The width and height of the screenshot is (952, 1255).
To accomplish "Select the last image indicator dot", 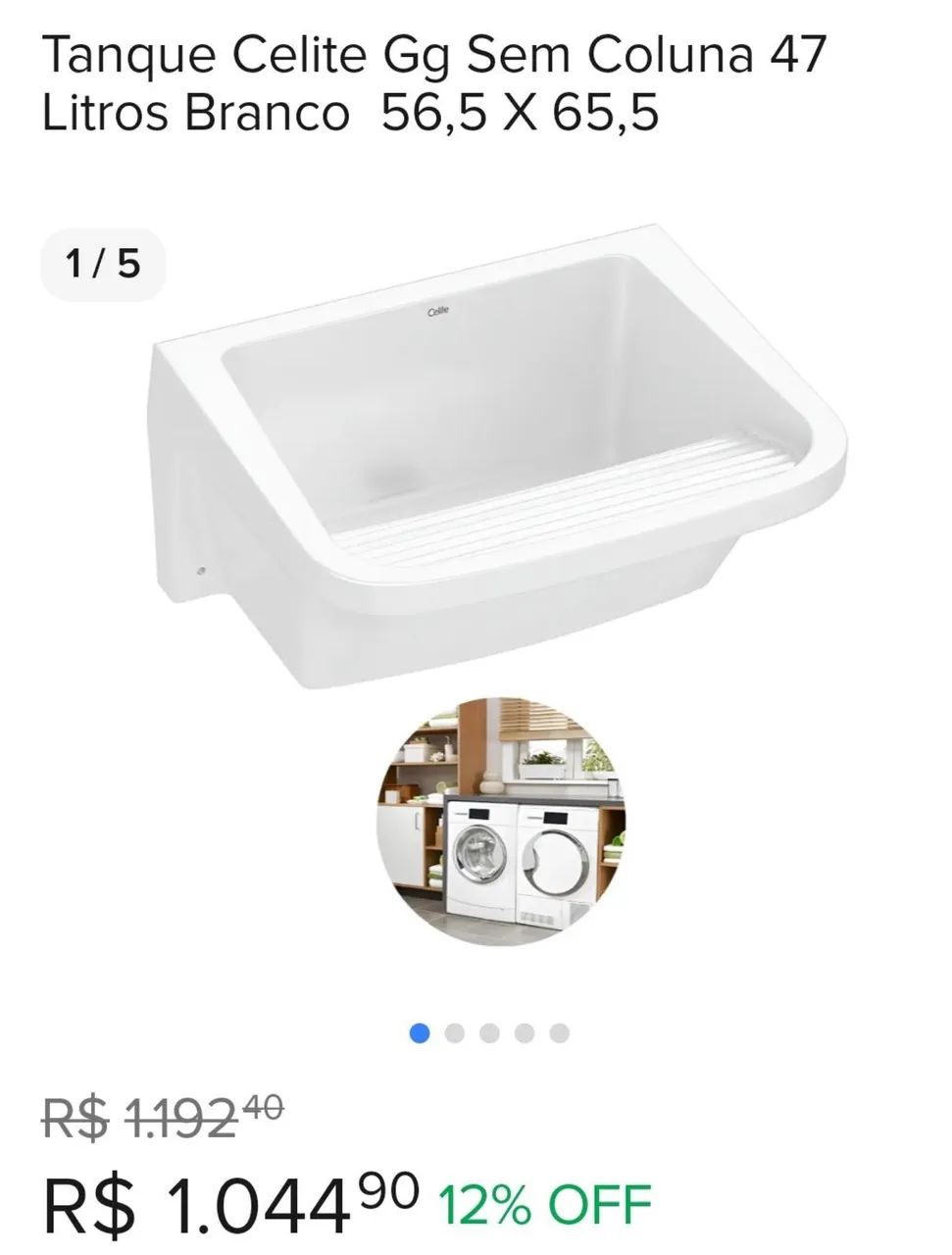I will pyautogui.click(x=560, y=1033).
